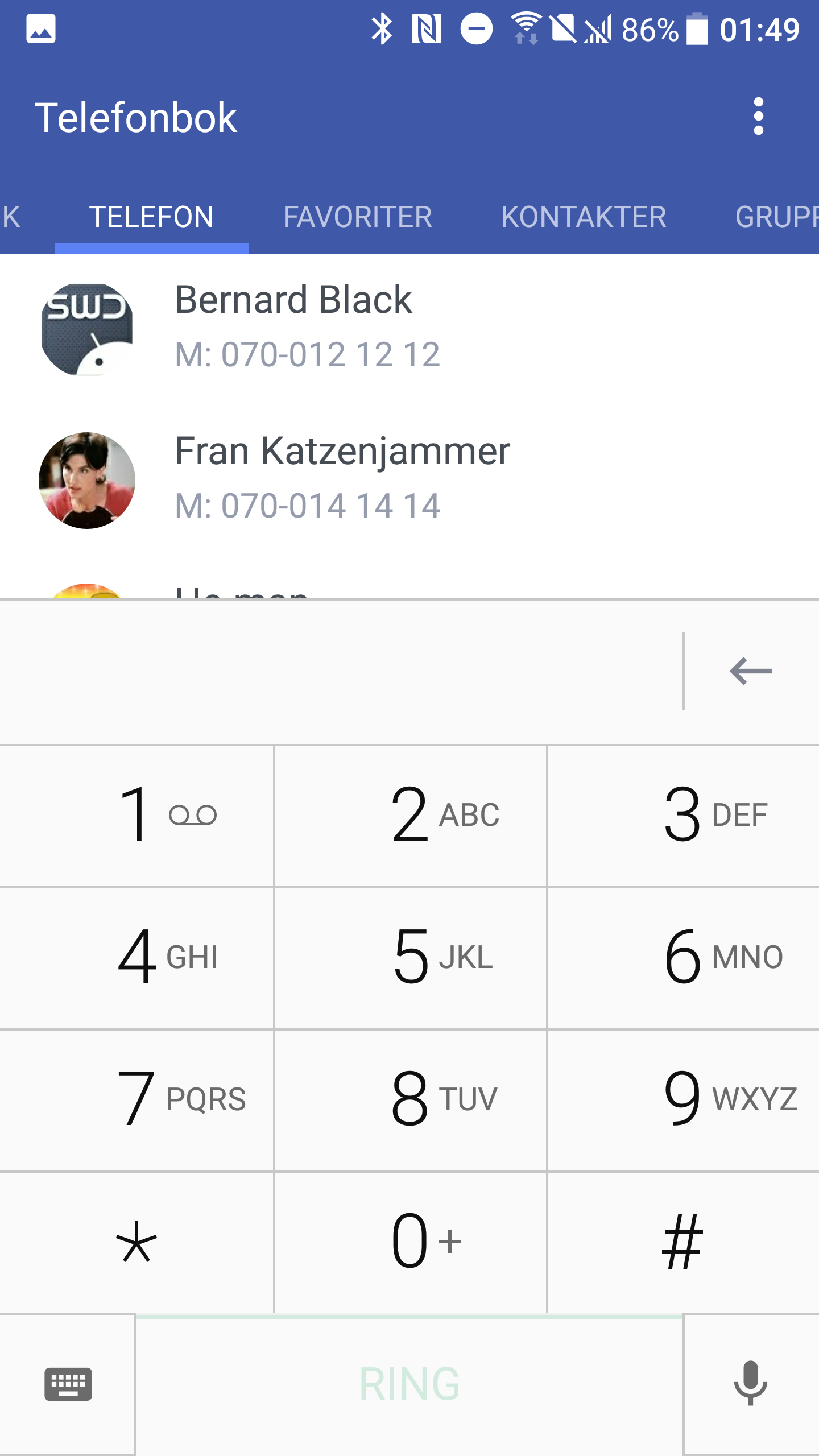Start voice input with microphone

[751, 1384]
